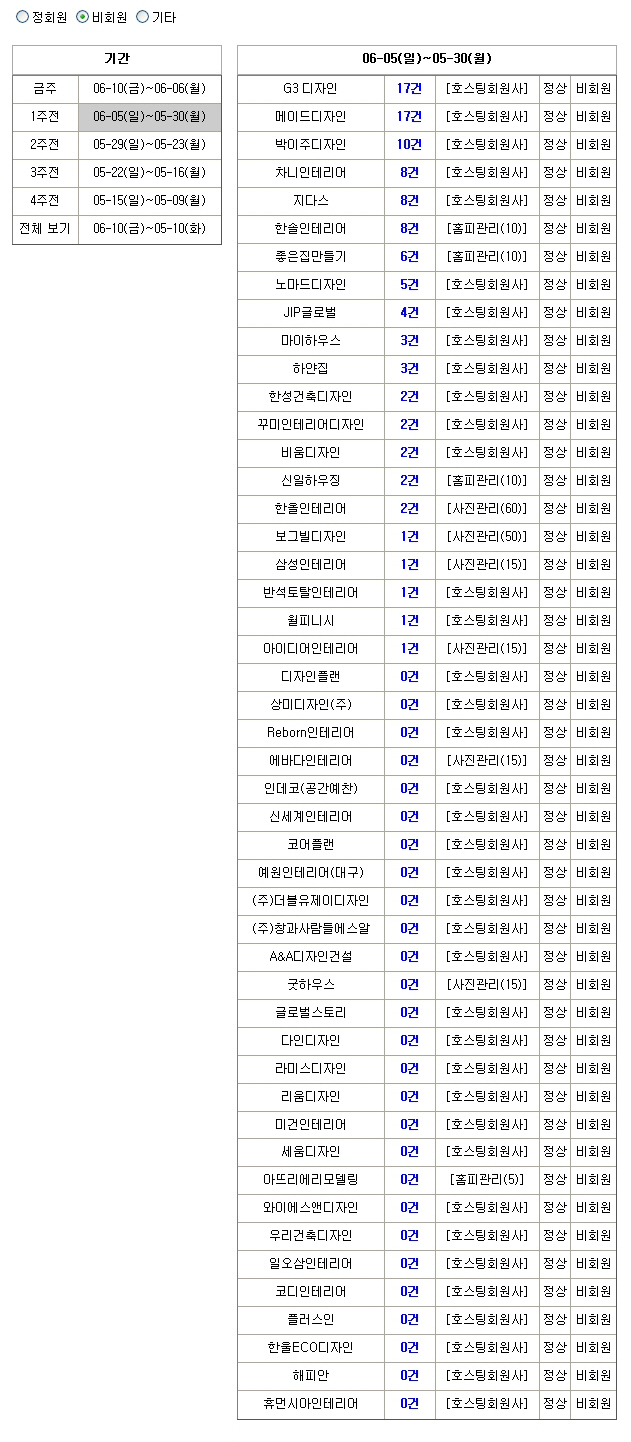Open the 17건 count for 메이드디자인
This screenshot has width=631, height=1442.
409,117
